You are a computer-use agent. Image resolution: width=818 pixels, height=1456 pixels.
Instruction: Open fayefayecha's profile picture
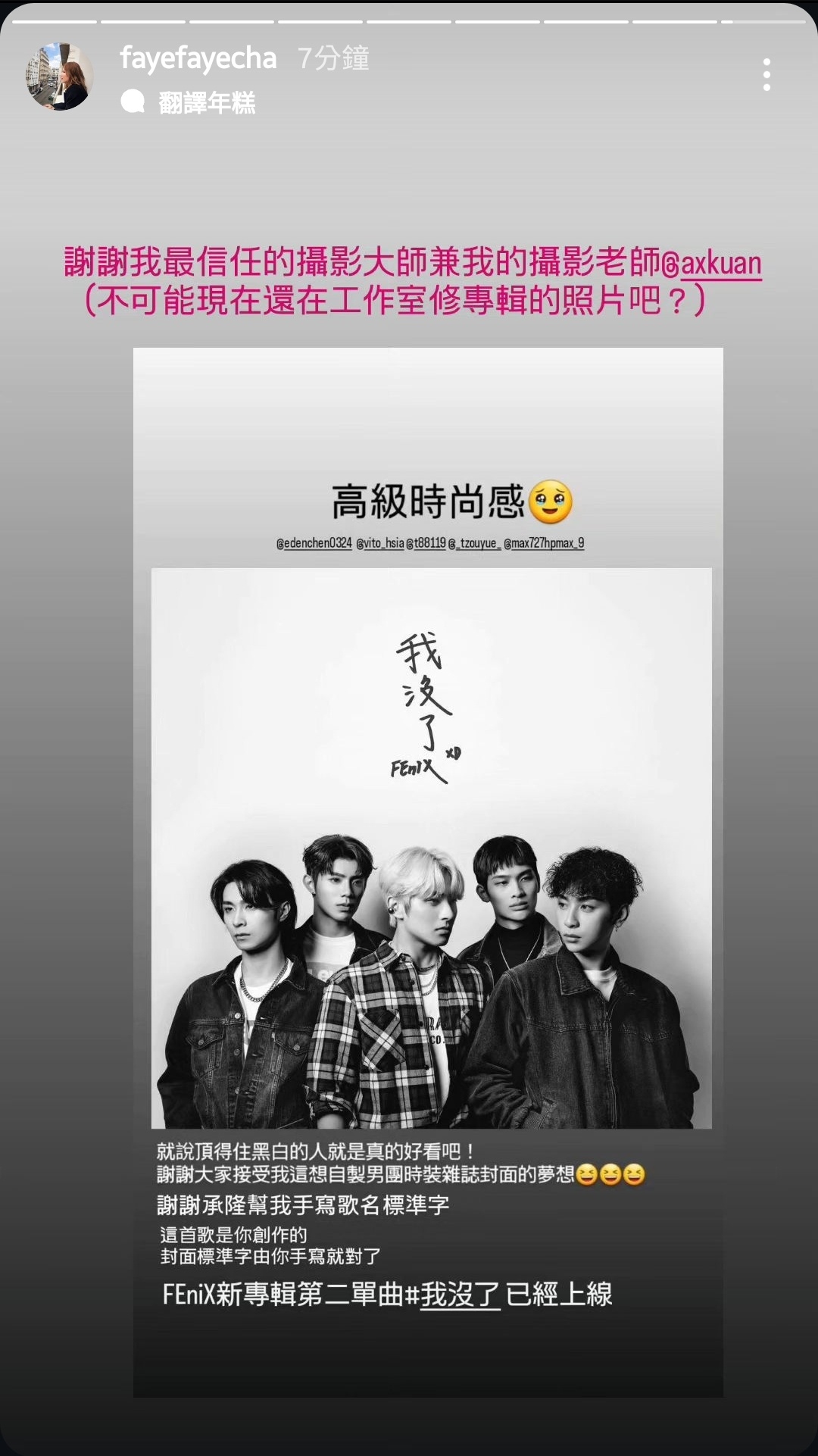coord(60,77)
